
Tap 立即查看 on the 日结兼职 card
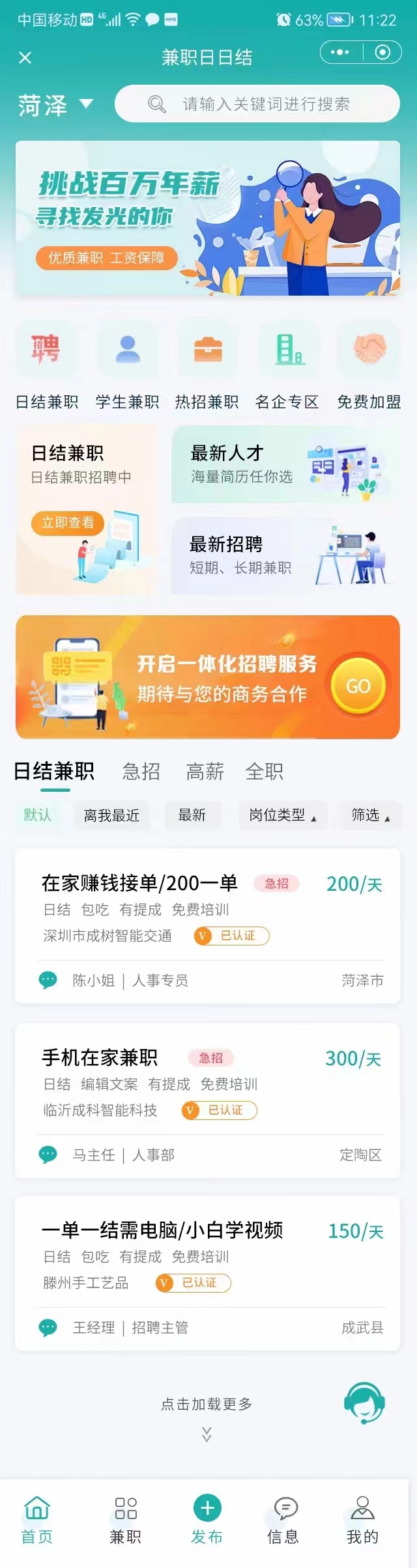click(68, 522)
